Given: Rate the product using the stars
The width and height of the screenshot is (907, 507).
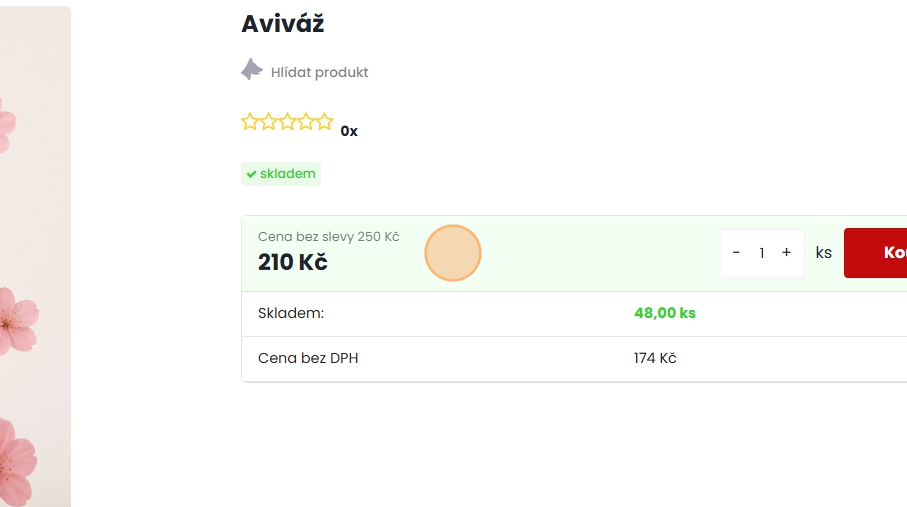Looking at the screenshot, I should click(x=287, y=122).
